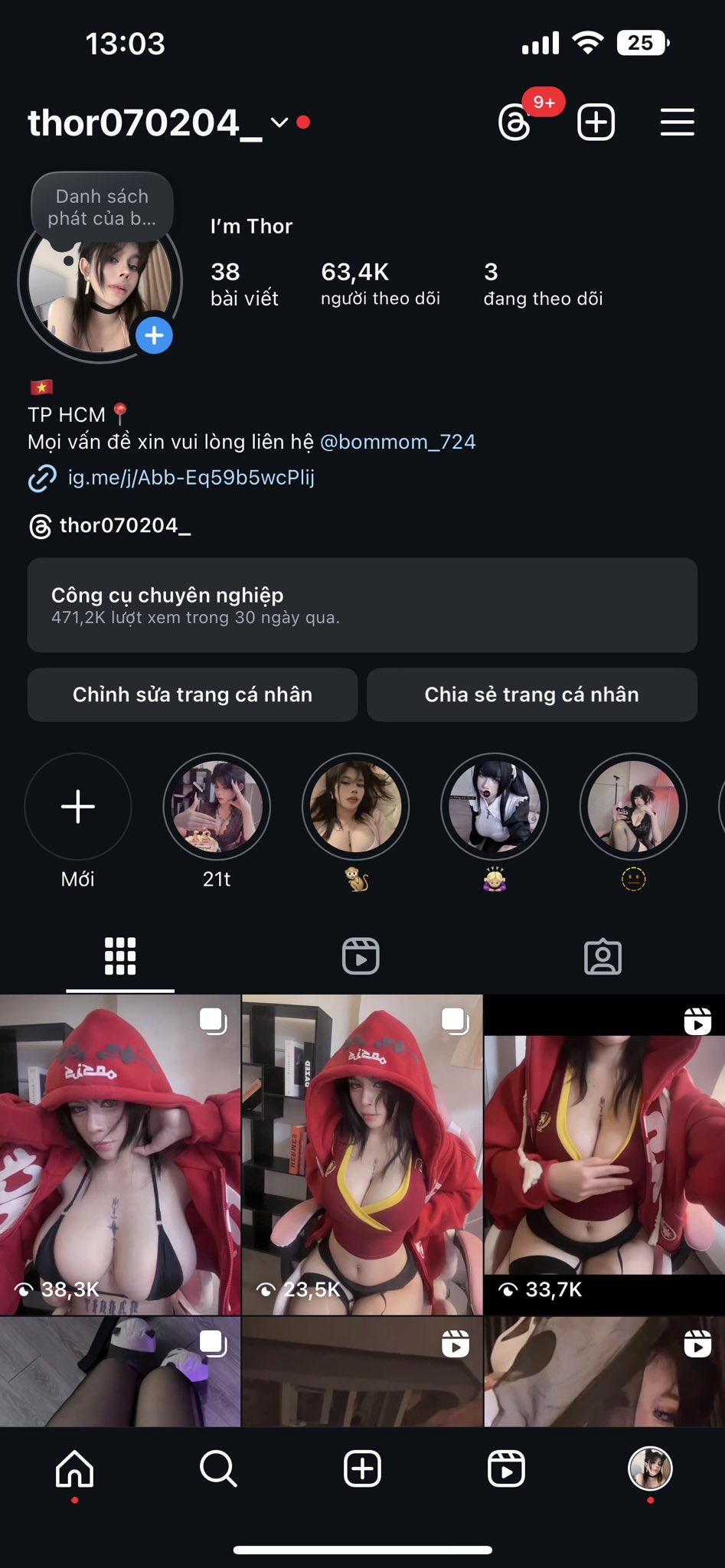Add a story via profile picture plus
This screenshot has width=725, height=1568.
154,335
